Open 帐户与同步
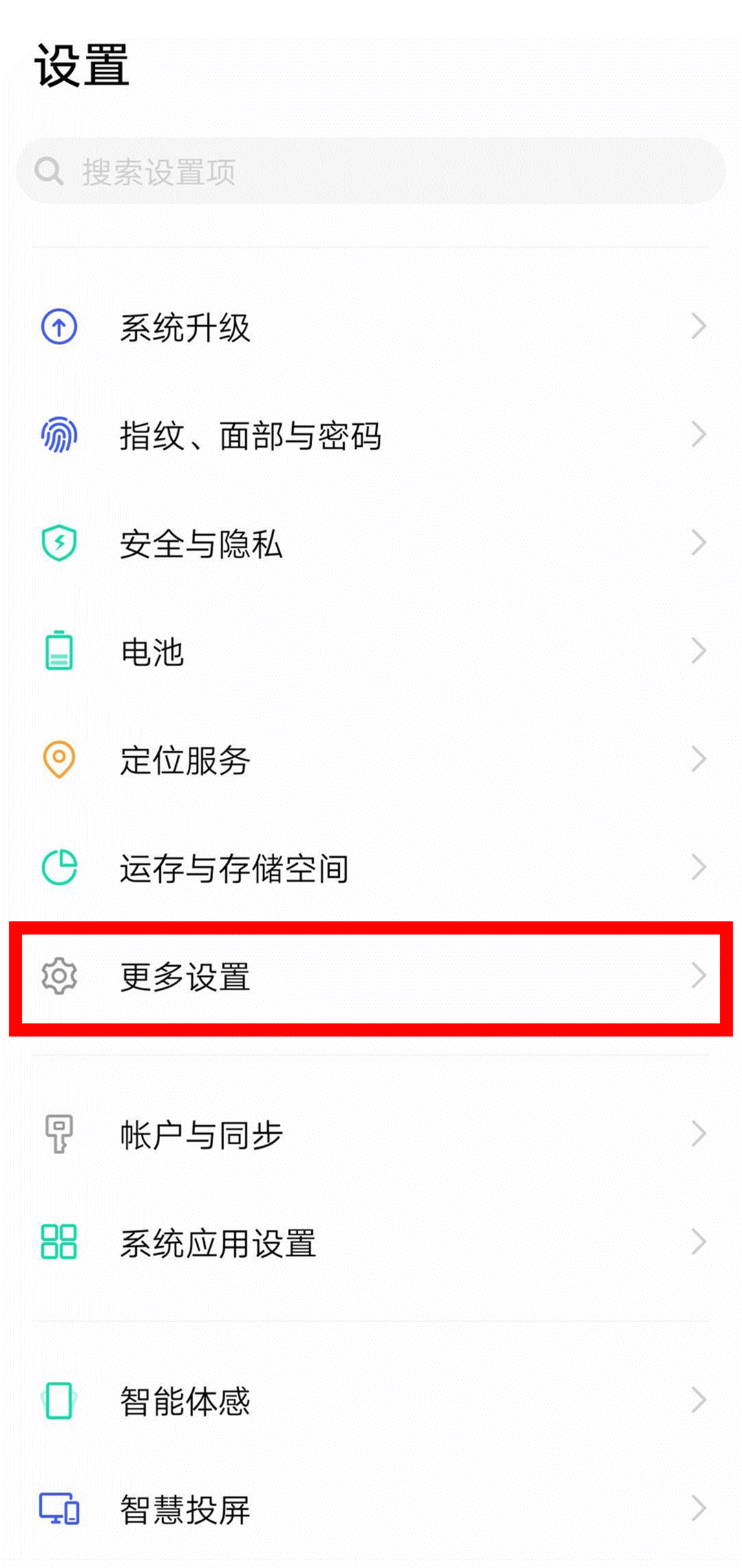The height and width of the screenshot is (1568, 742). 371,1134
